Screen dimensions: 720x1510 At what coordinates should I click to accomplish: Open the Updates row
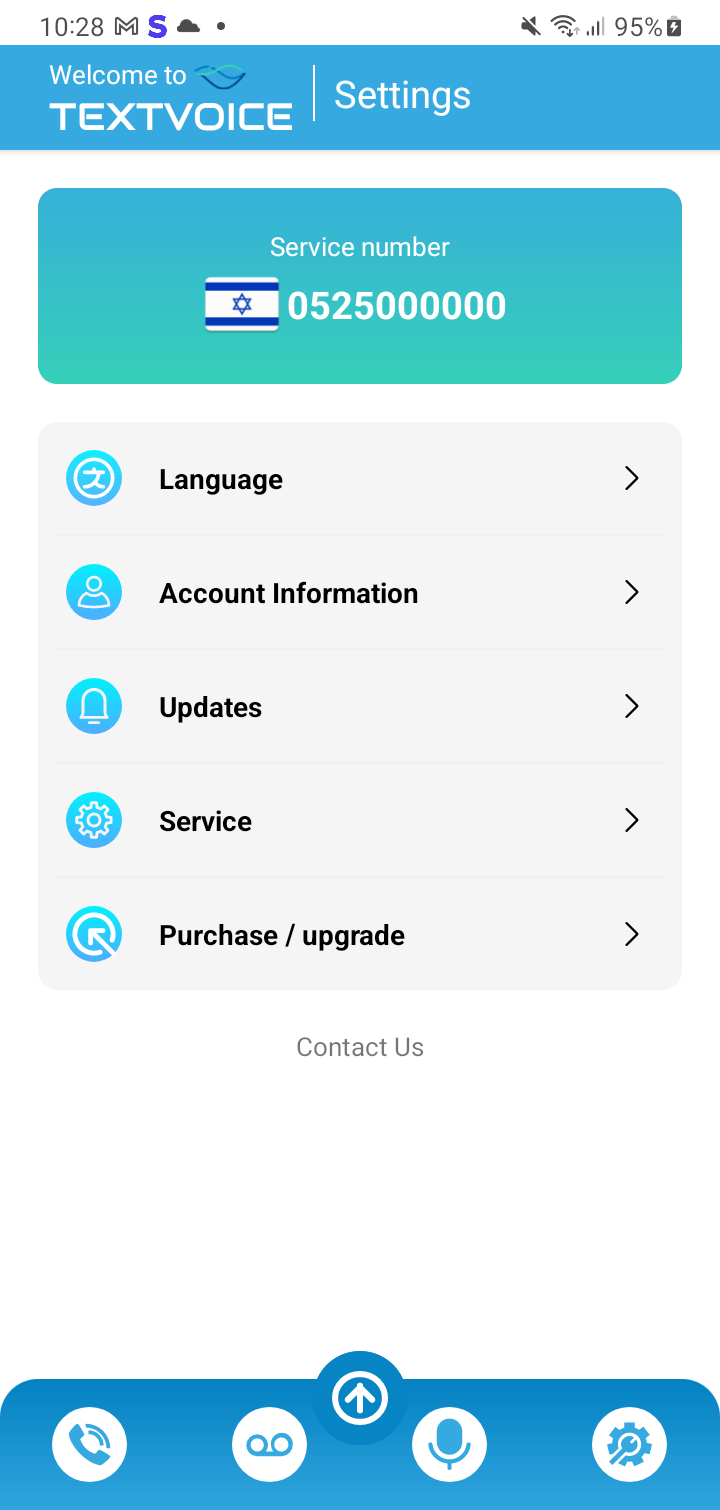(x=360, y=707)
